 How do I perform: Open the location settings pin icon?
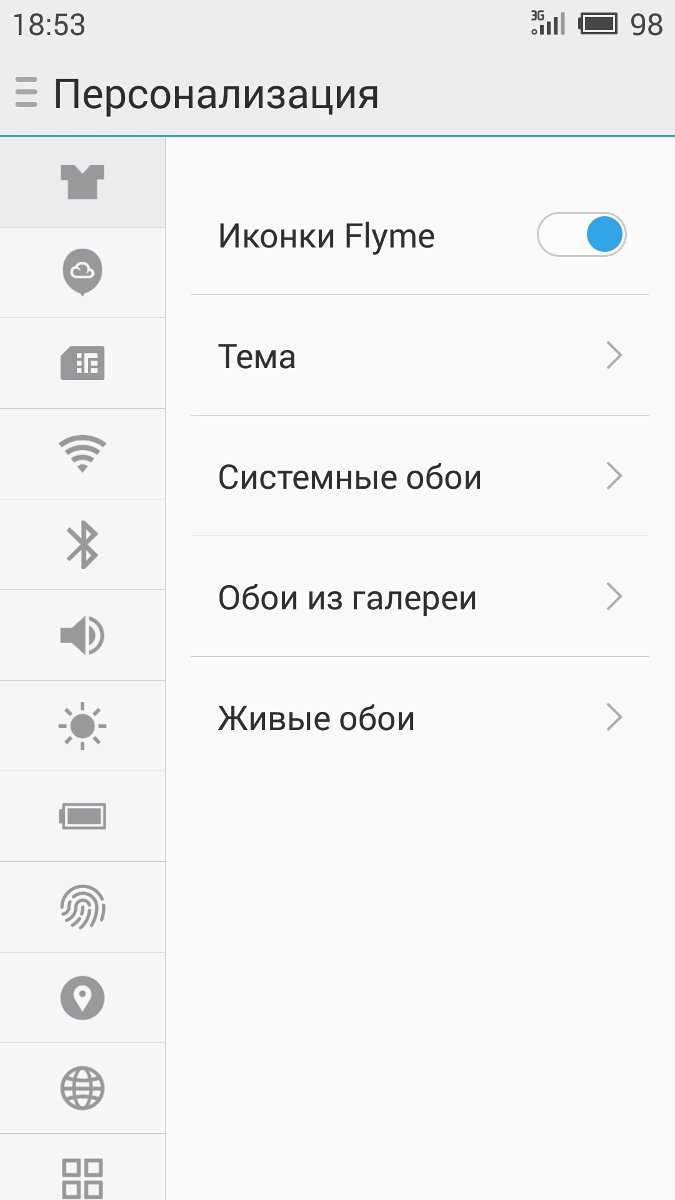82,998
